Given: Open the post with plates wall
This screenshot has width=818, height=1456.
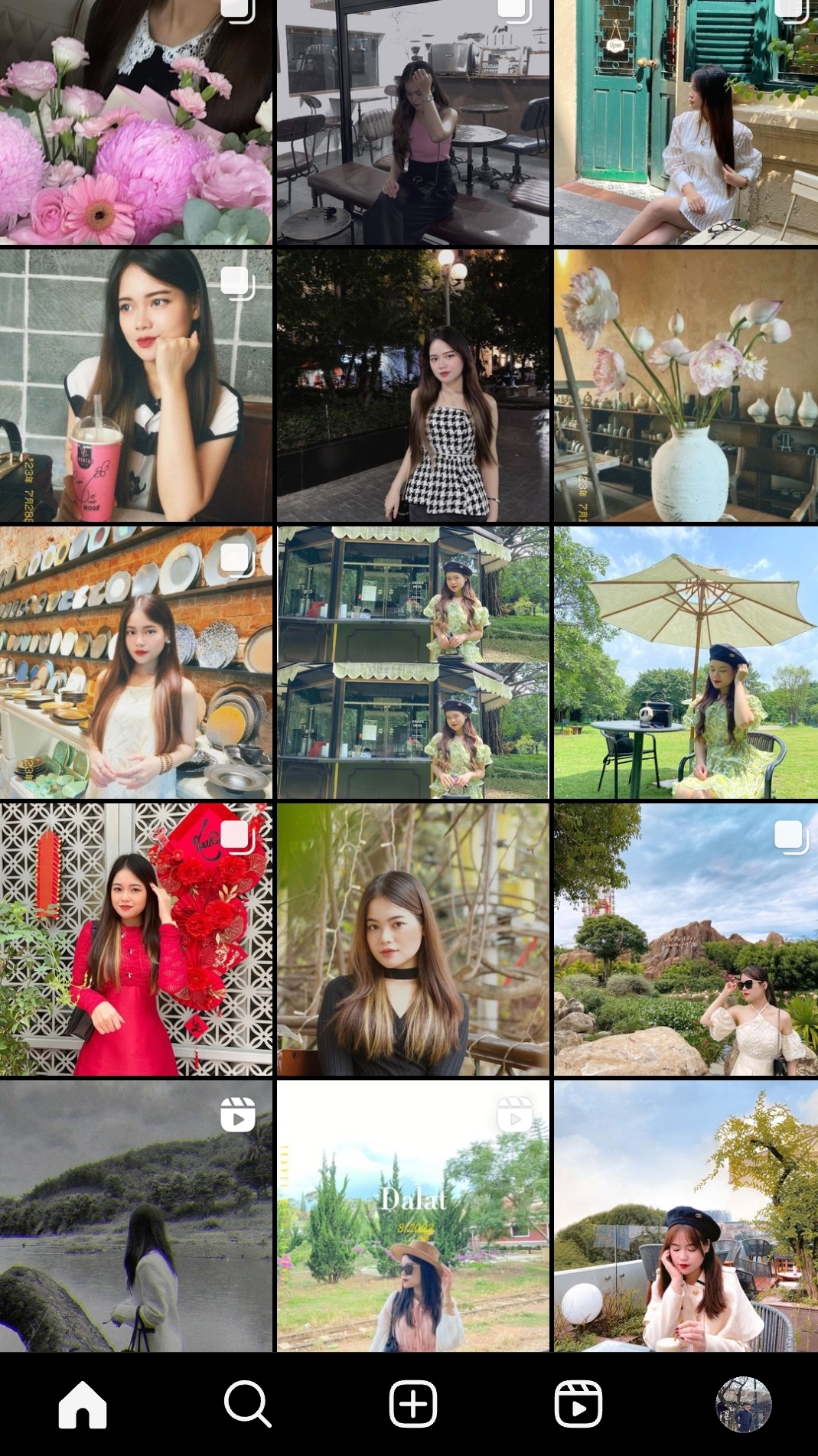Looking at the screenshot, I should pyautogui.click(x=136, y=663).
